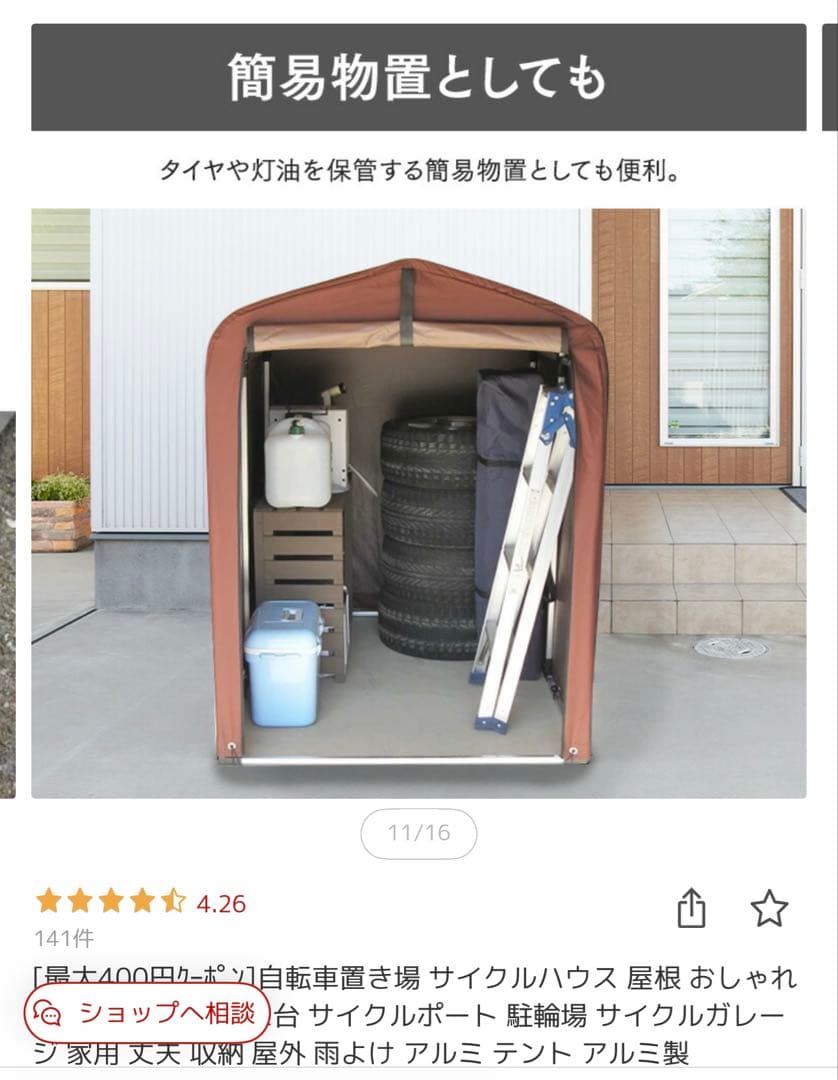This screenshot has height=1080, width=838.
Task: Toggle the share panel open
Action: (691, 906)
